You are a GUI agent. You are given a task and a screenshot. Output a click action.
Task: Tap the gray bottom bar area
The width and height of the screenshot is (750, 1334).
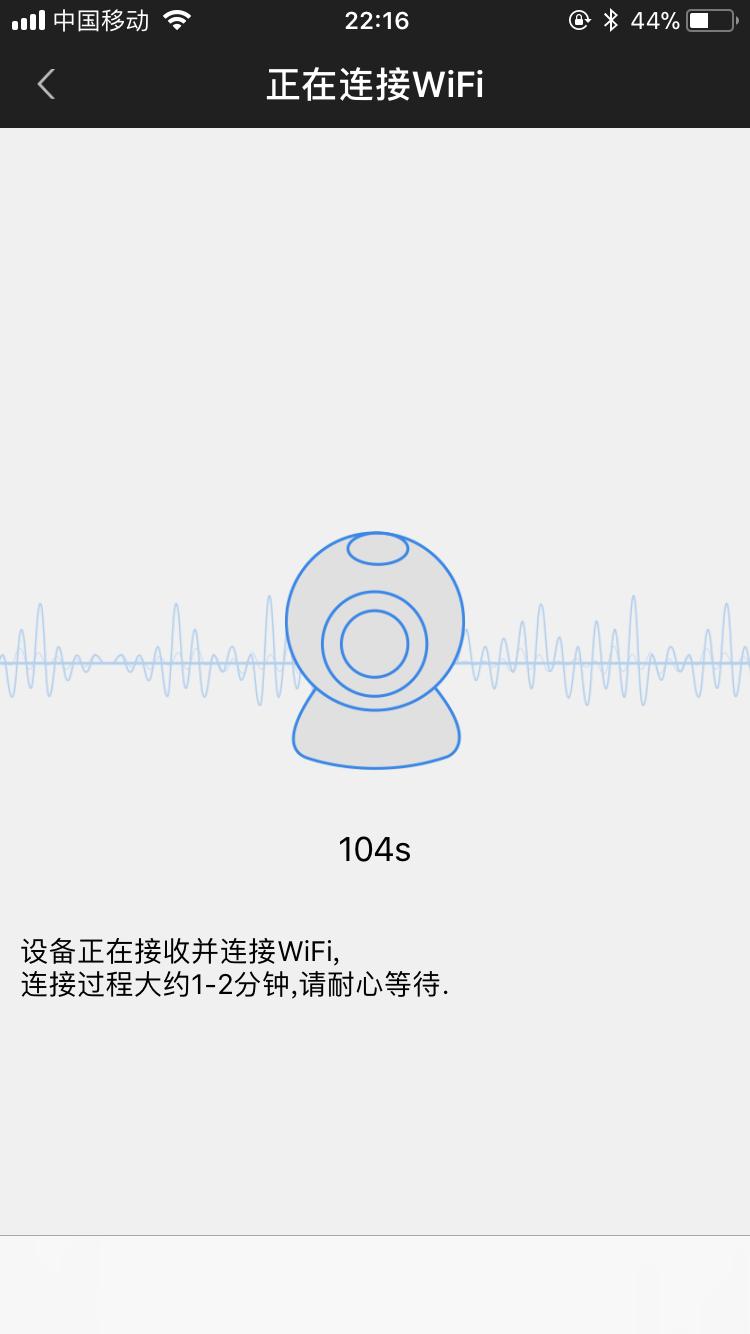[x=375, y=1290]
